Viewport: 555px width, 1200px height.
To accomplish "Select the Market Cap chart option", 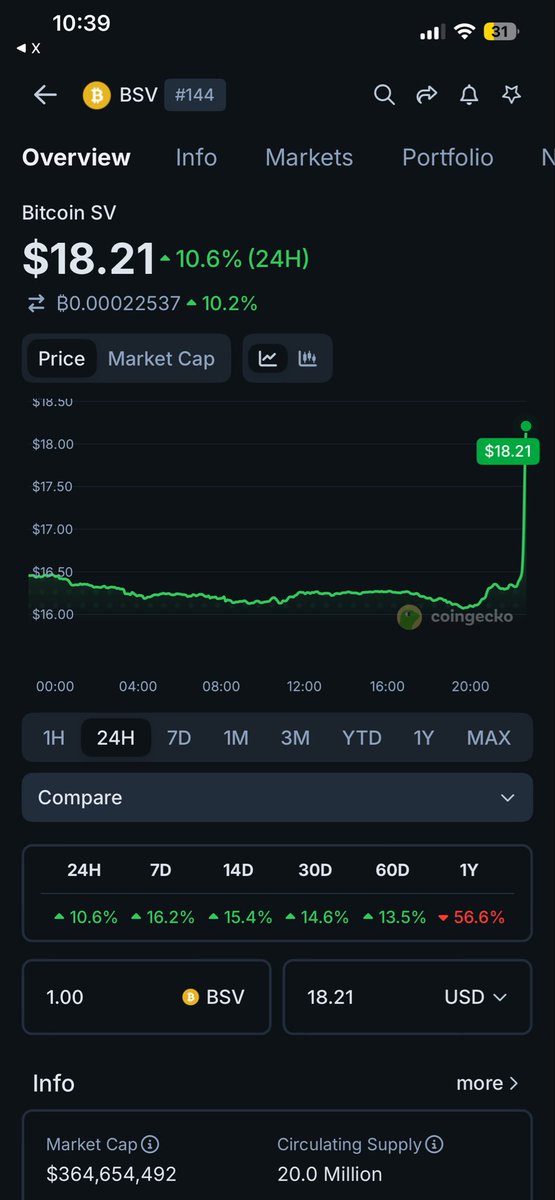I will click(161, 358).
